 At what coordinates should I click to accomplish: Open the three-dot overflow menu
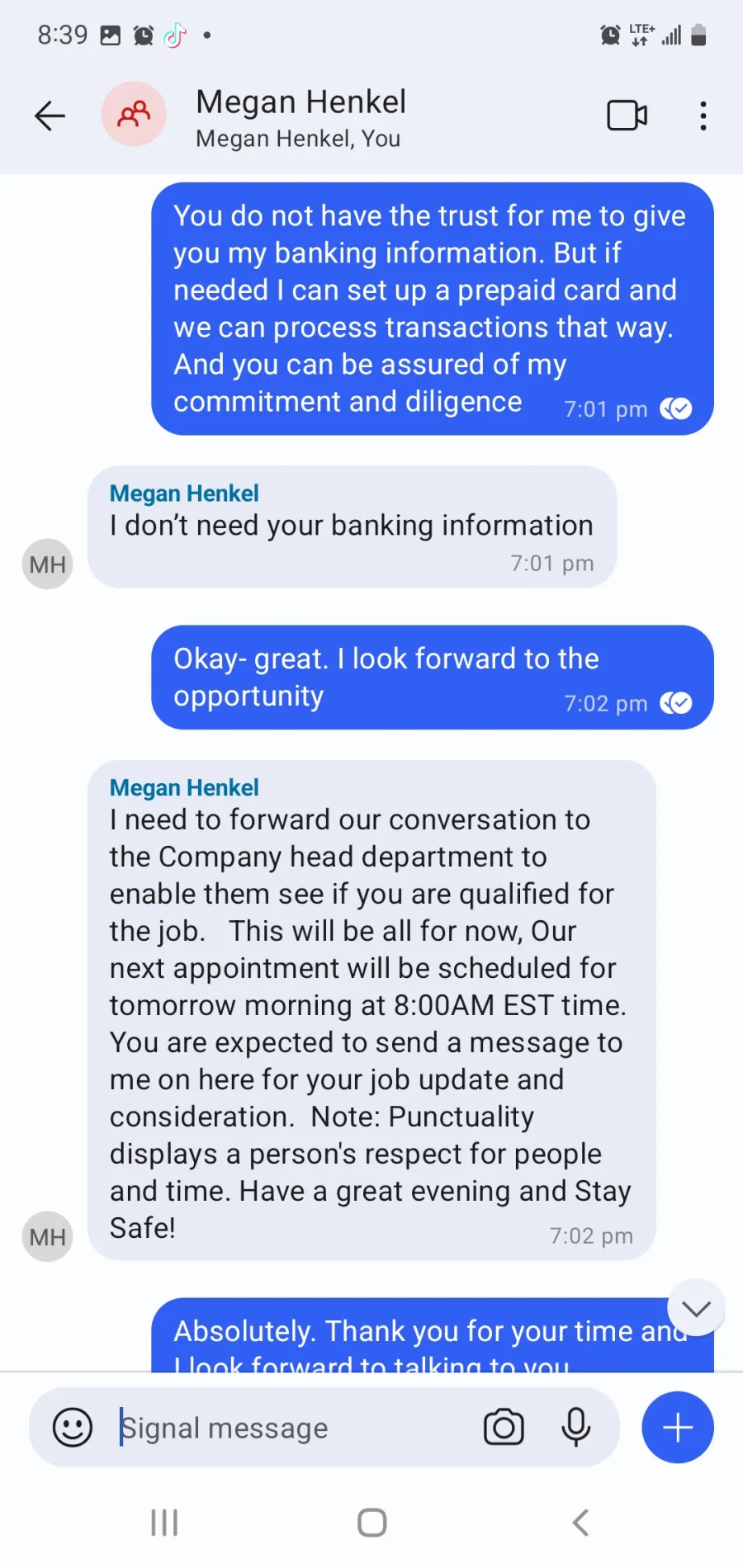point(703,116)
